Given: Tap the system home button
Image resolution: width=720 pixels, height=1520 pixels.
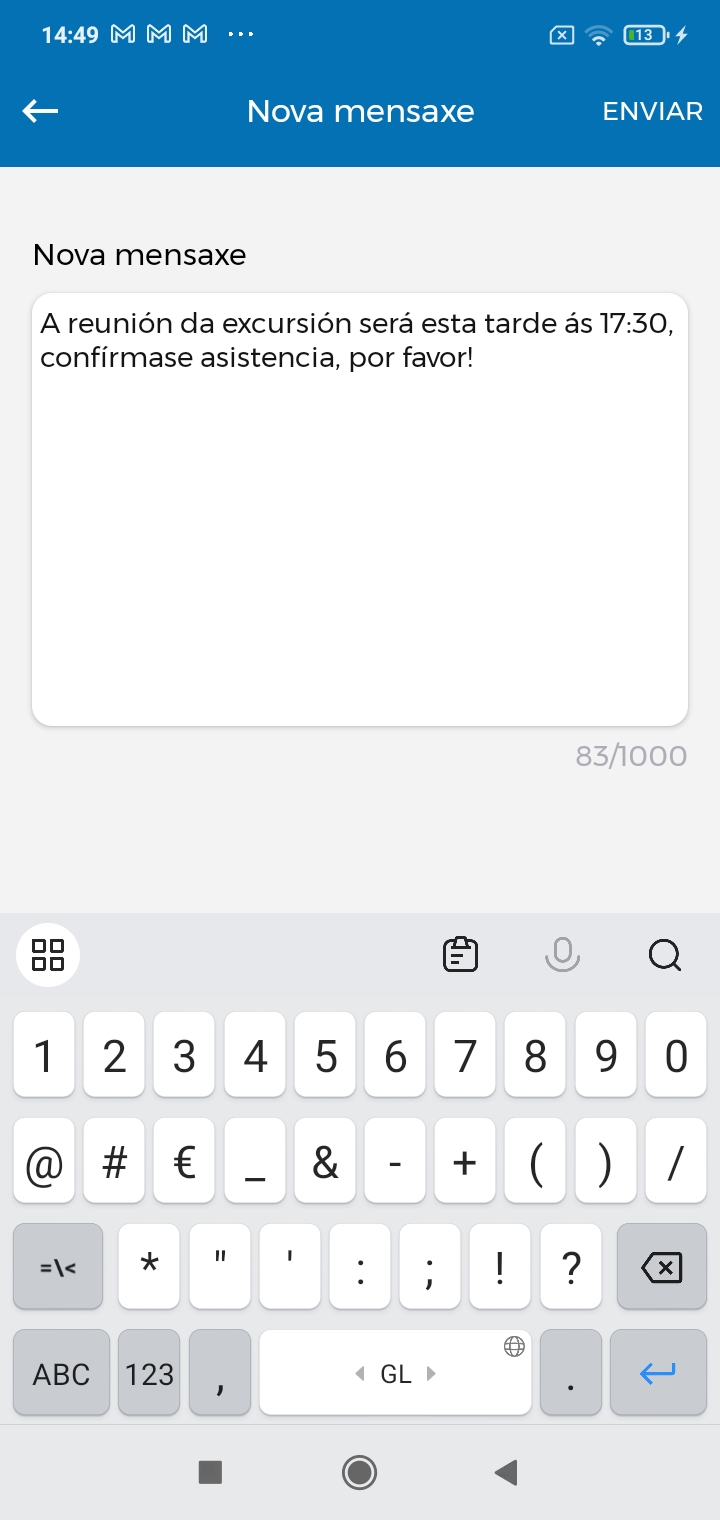Looking at the screenshot, I should click(359, 1472).
